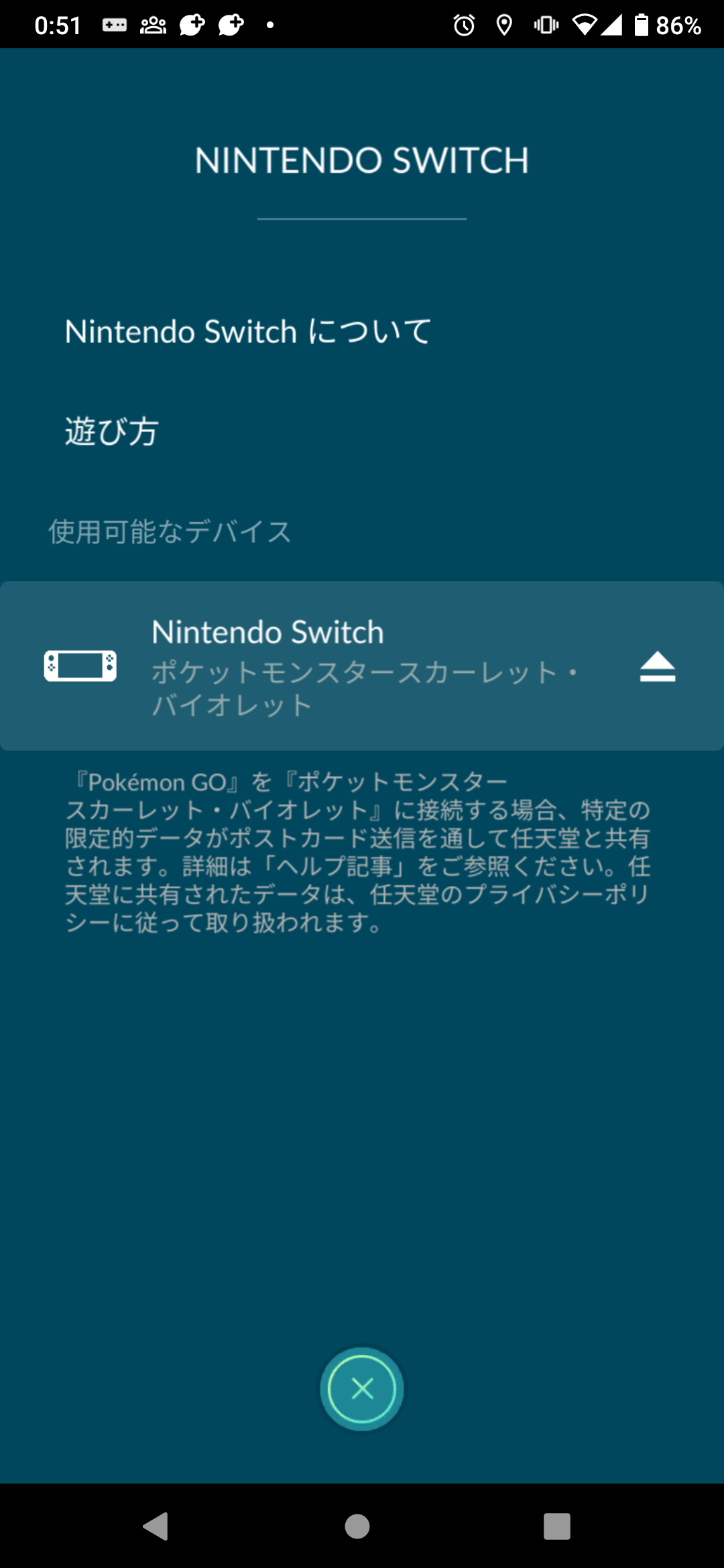This screenshot has height=1568, width=724.
Task: Go back with the system back button
Action: pyautogui.click(x=156, y=1526)
